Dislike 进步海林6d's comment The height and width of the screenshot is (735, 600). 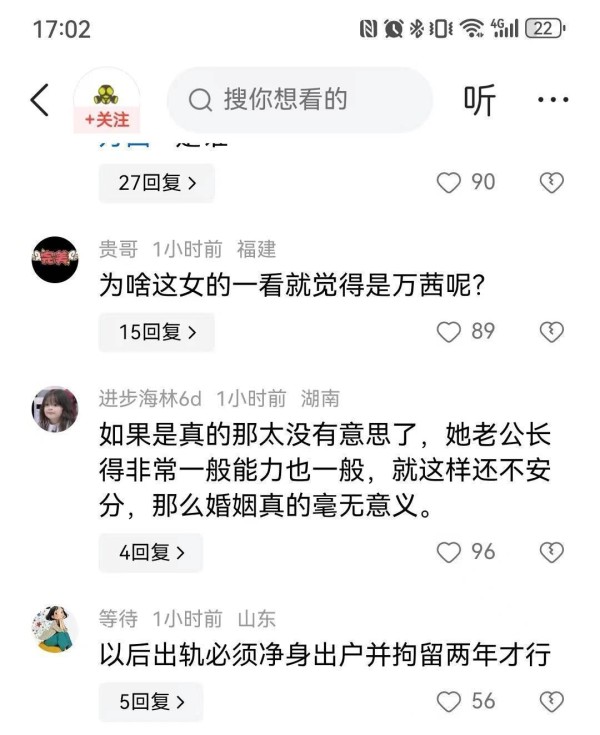(x=551, y=552)
